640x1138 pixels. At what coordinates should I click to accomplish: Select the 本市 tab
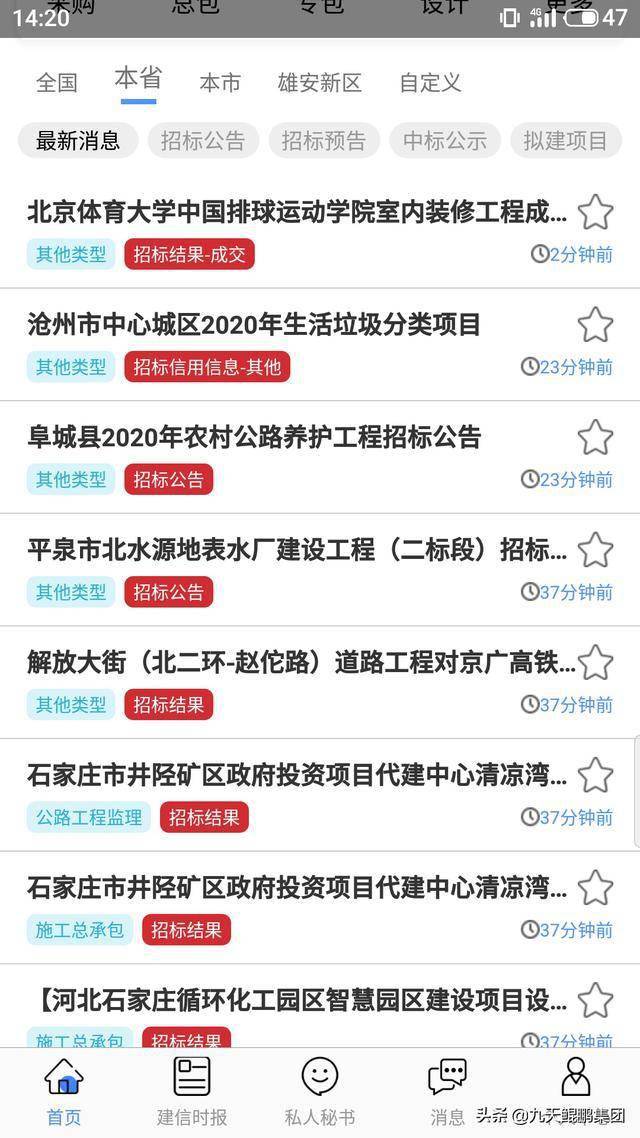220,83
